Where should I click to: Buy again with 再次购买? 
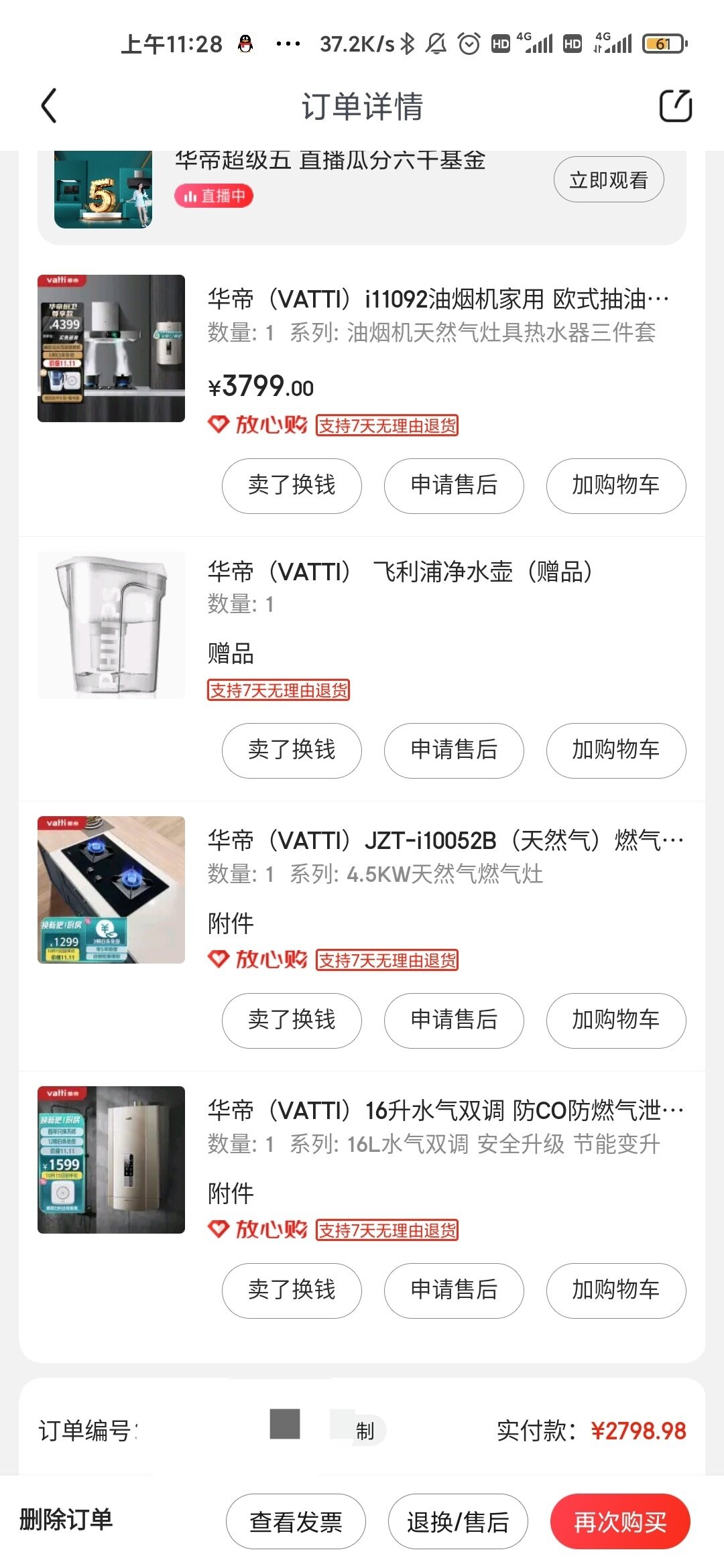(x=620, y=1522)
